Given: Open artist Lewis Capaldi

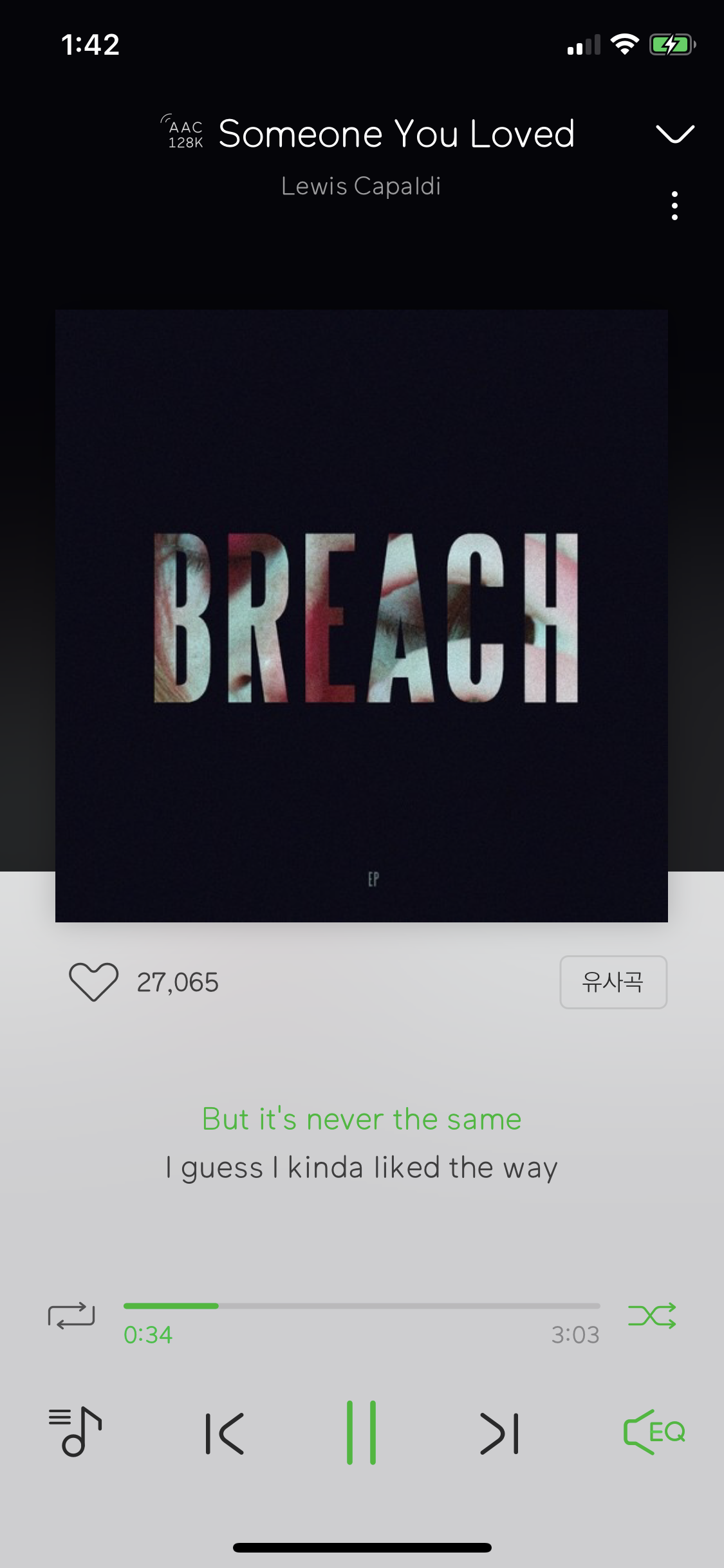Looking at the screenshot, I should coord(361,187).
